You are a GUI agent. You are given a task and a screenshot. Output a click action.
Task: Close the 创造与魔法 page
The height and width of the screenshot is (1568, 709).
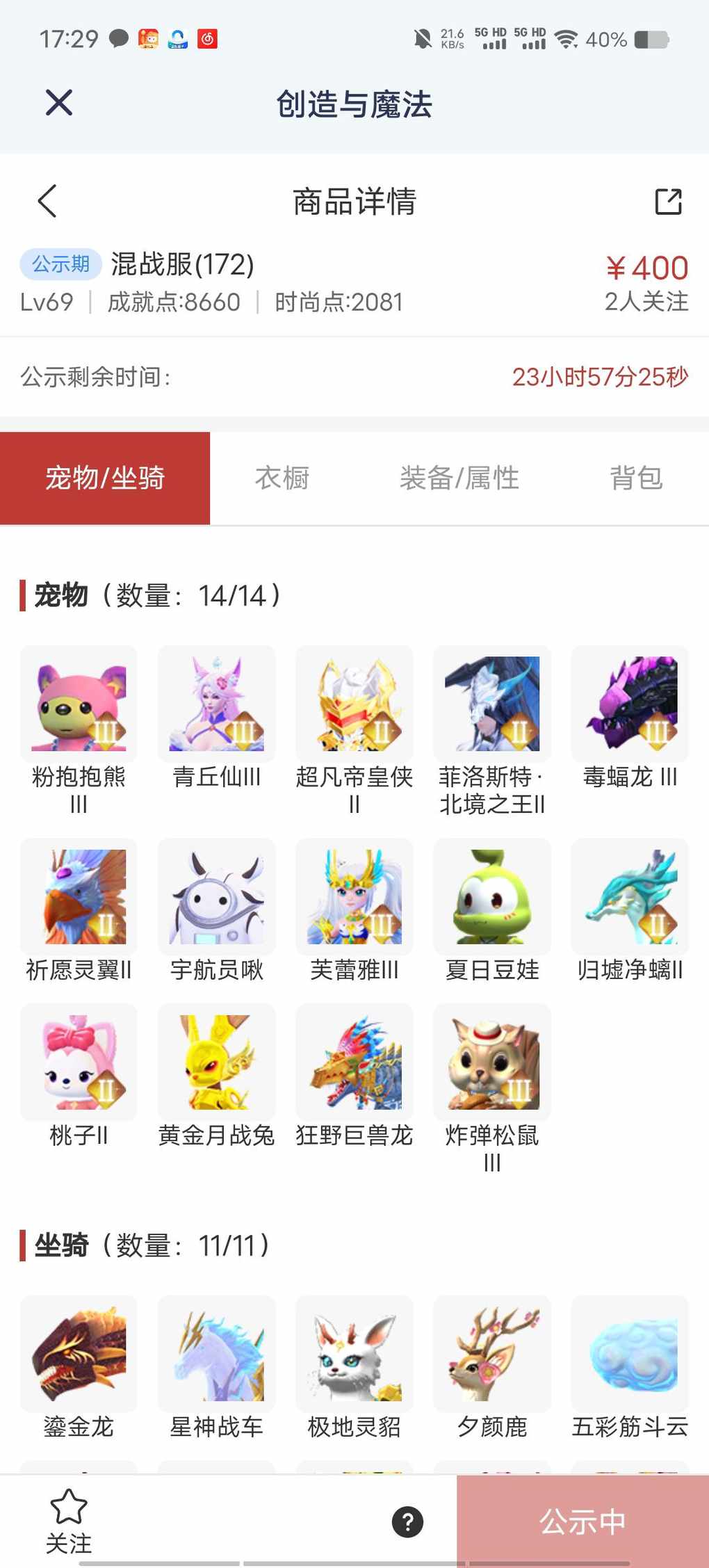coord(59,103)
